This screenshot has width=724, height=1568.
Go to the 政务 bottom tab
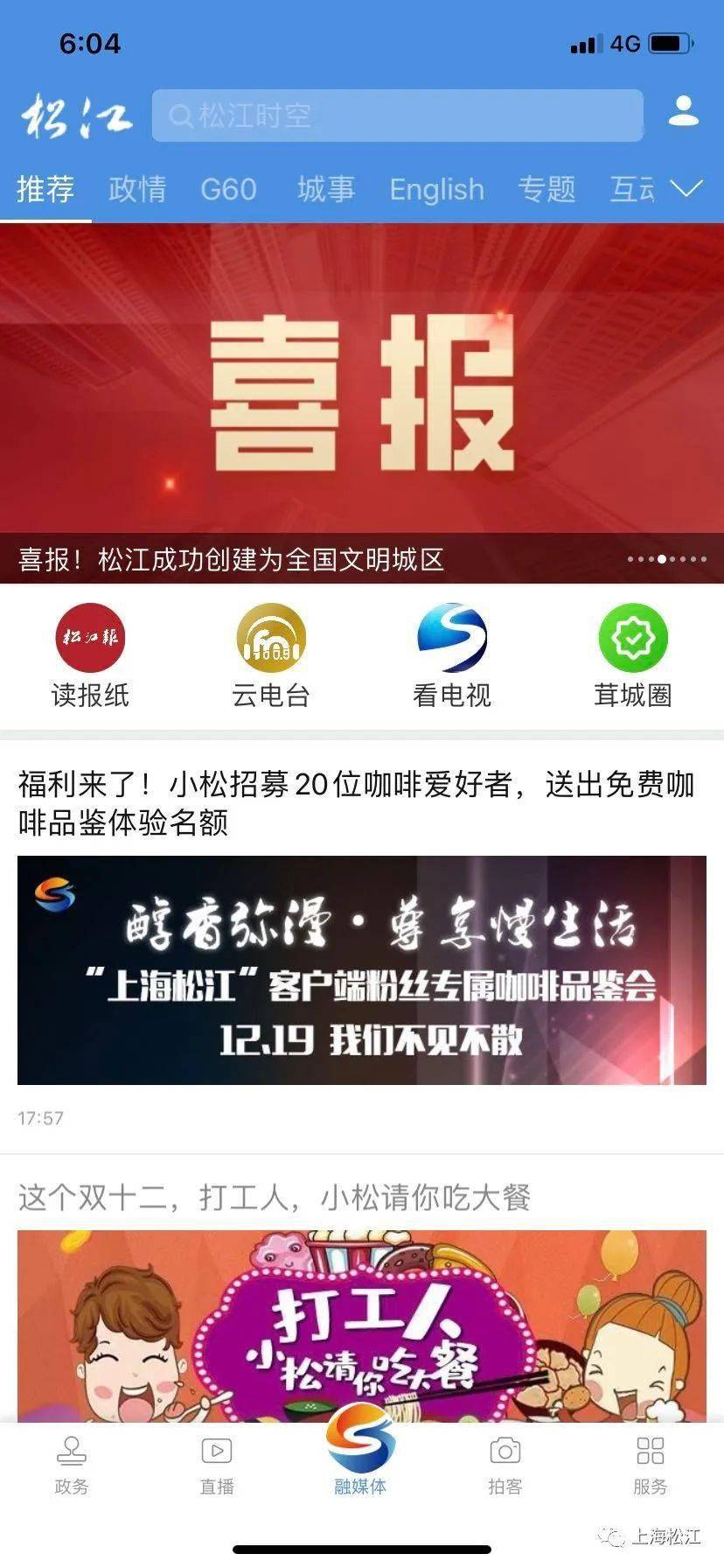pos(72,1466)
